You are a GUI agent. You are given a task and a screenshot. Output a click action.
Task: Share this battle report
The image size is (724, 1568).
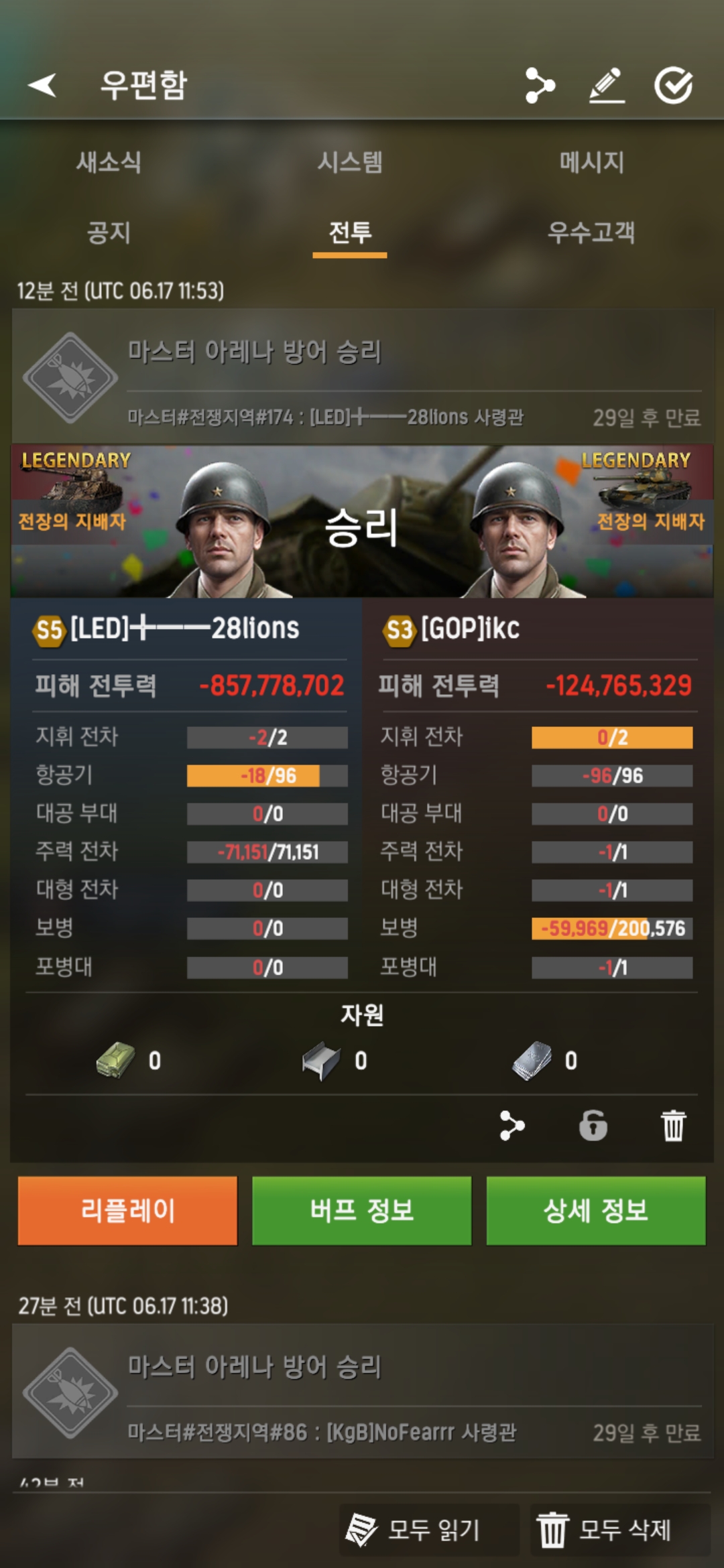(x=512, y=1126)
